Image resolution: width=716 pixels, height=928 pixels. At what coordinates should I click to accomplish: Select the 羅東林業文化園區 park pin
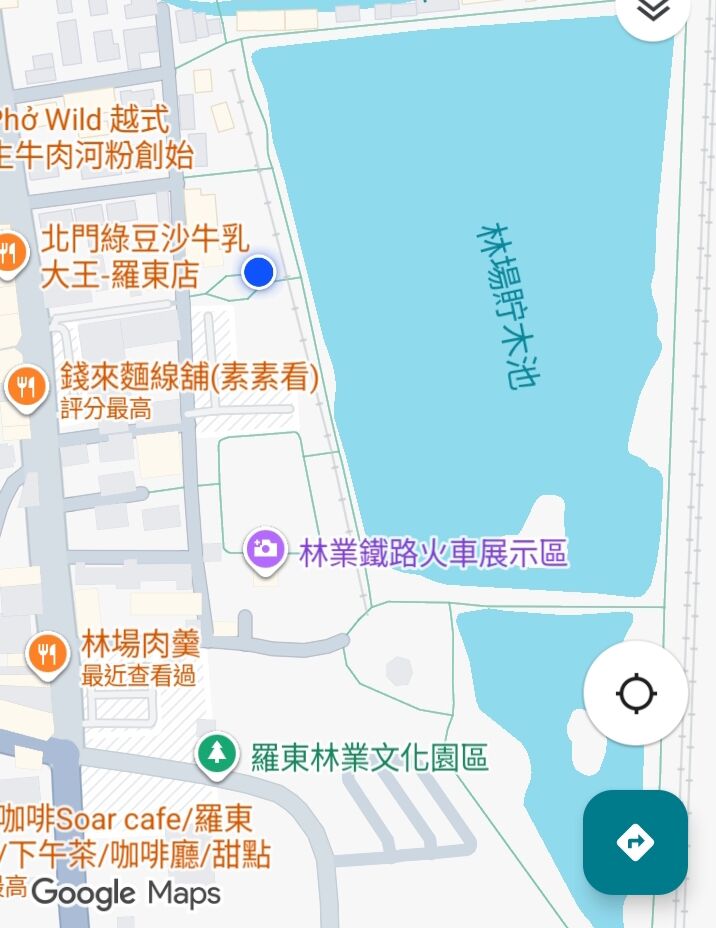[215, 754]
